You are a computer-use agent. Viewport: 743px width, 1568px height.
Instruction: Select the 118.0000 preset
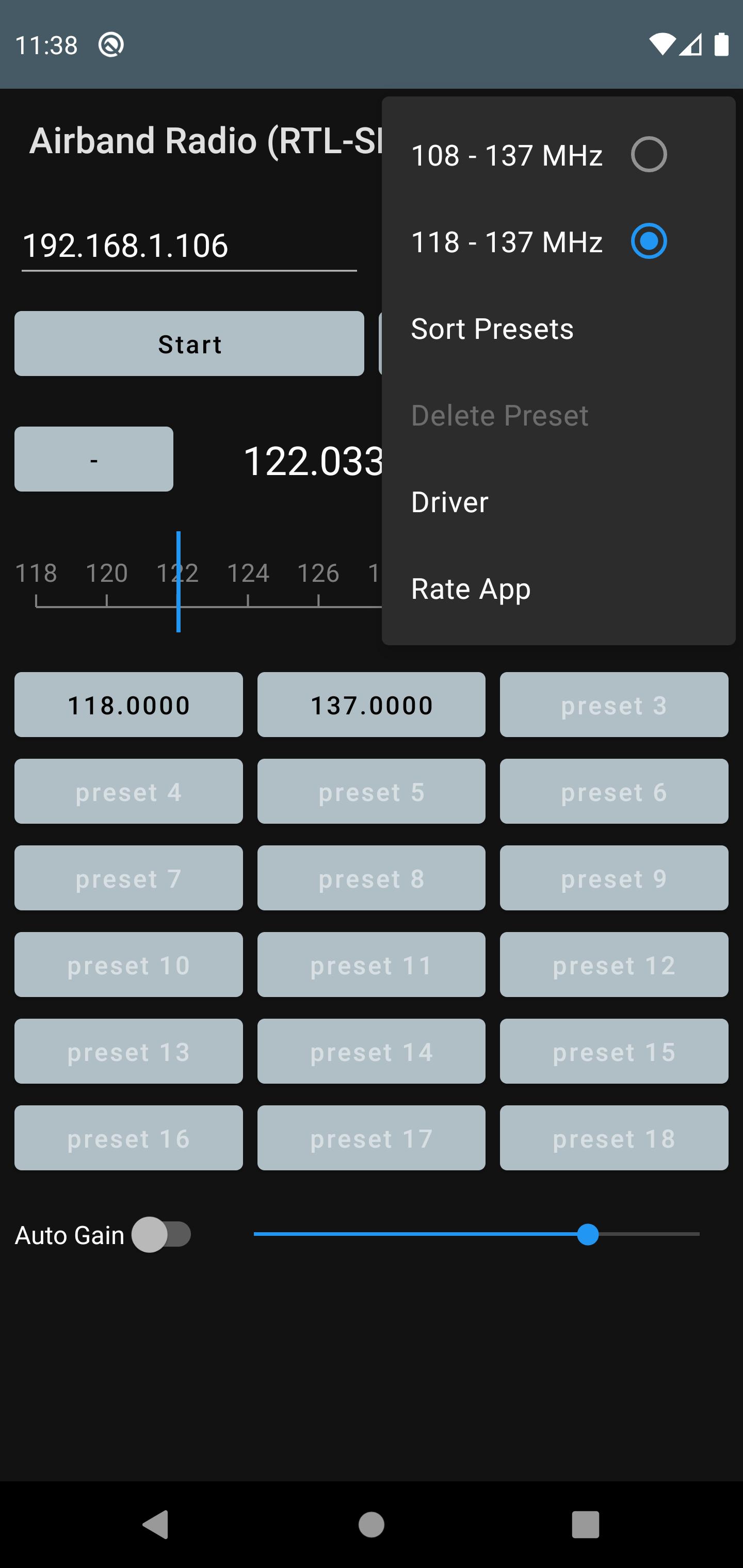[128, 705]
